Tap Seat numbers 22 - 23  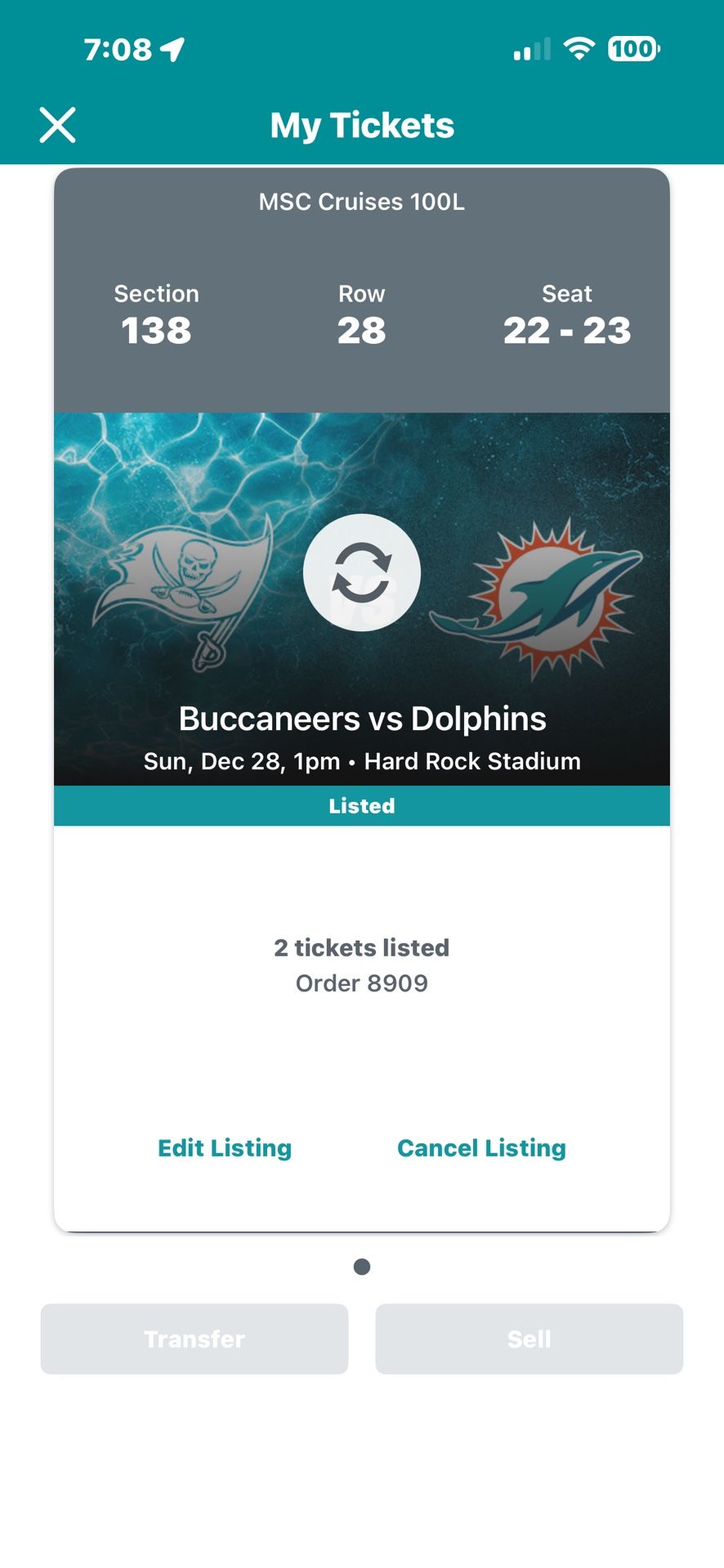pyautogui.click(x=567, y=330)
